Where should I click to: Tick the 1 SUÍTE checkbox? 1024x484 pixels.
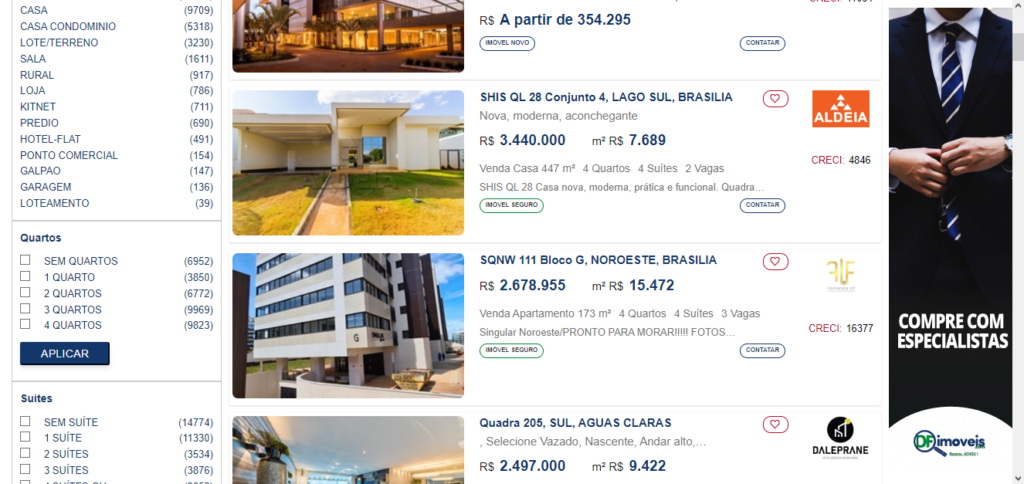25,438
